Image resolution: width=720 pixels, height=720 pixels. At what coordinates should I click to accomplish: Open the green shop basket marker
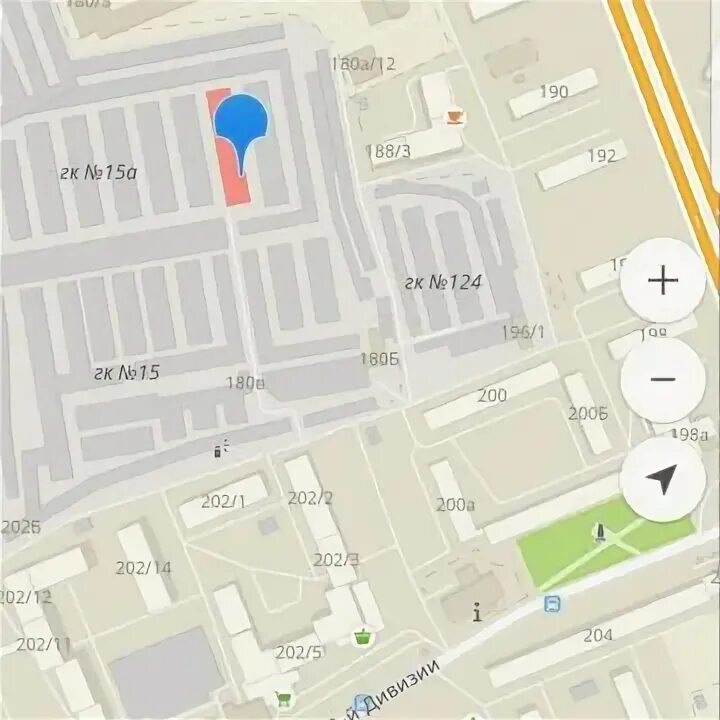(364, 636)
